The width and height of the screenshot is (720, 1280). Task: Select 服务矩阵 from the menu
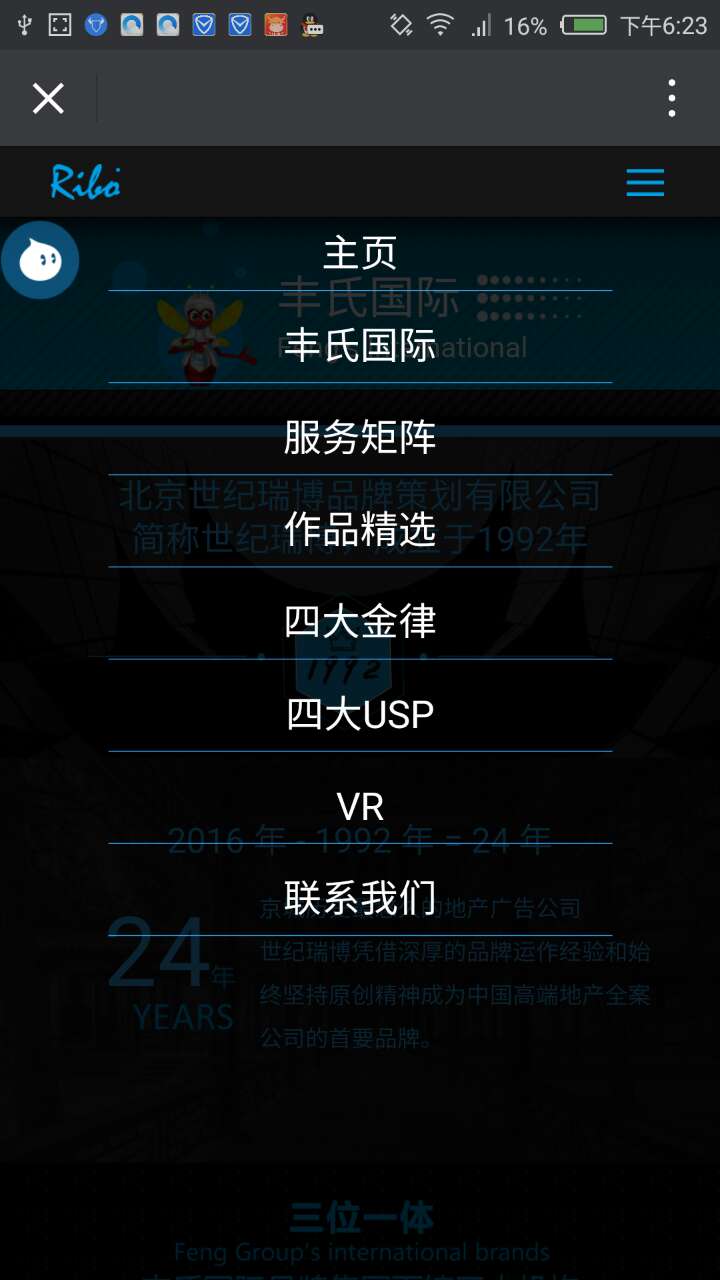[360, 437]
